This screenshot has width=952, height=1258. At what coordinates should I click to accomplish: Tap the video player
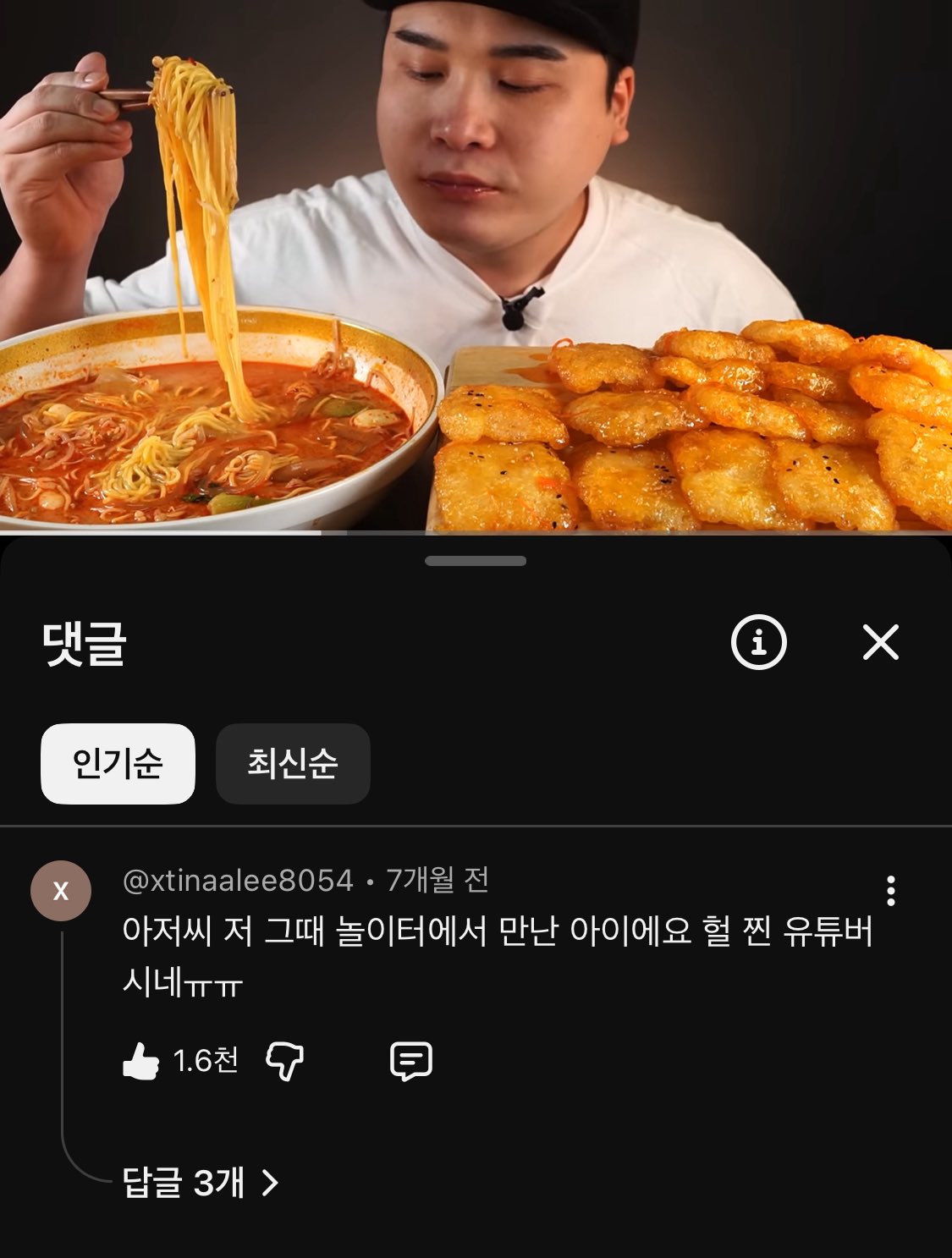tap(476, 262)
